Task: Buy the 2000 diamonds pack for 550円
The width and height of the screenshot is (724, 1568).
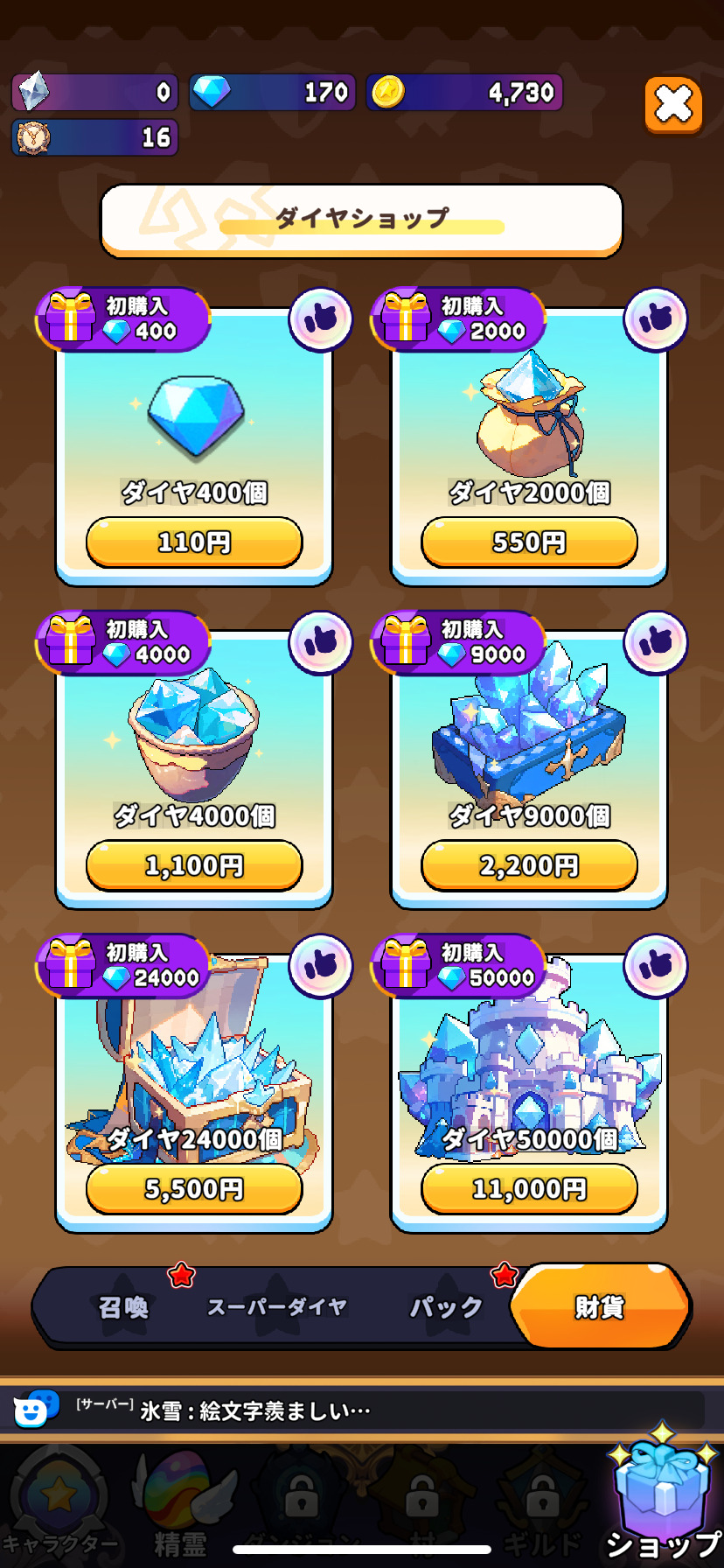Action: [529, 542]
